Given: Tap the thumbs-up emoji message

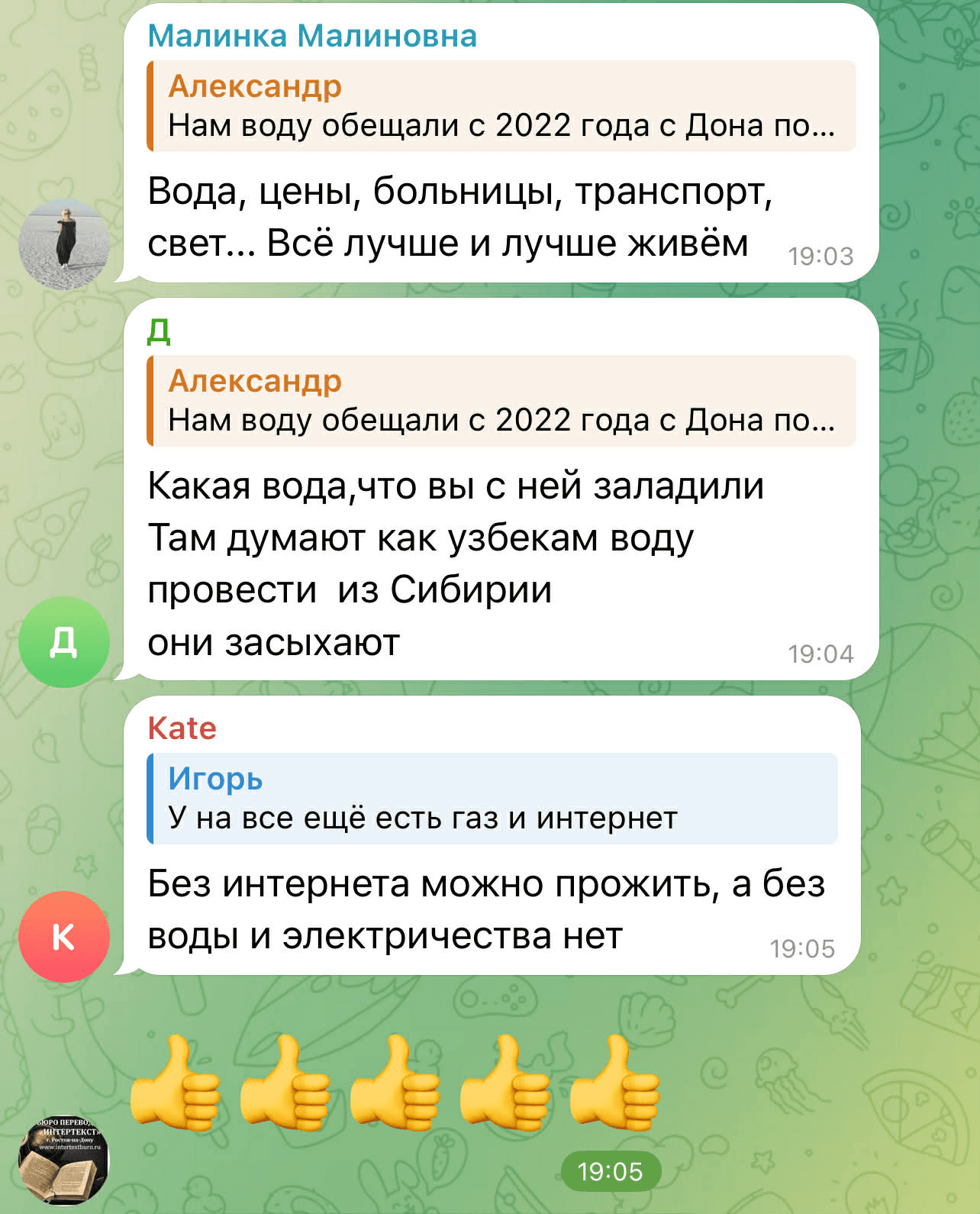Looking at the screenshot, I should point(394,1083).
